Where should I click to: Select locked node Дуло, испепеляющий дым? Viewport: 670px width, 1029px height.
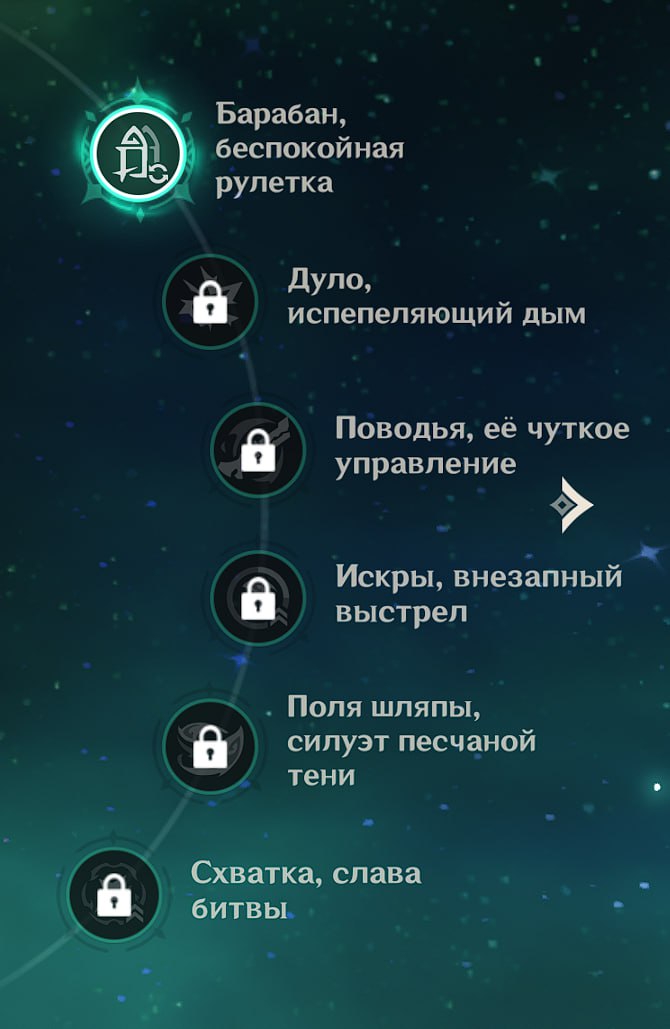point(209,301)
